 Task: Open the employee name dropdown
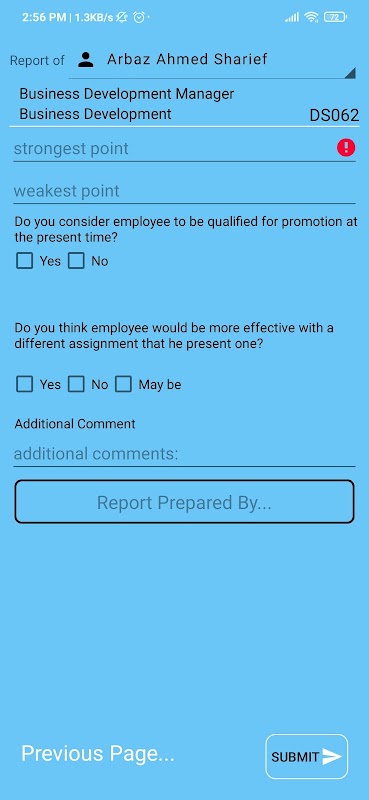pyautogui.click(x=212, y=60)
